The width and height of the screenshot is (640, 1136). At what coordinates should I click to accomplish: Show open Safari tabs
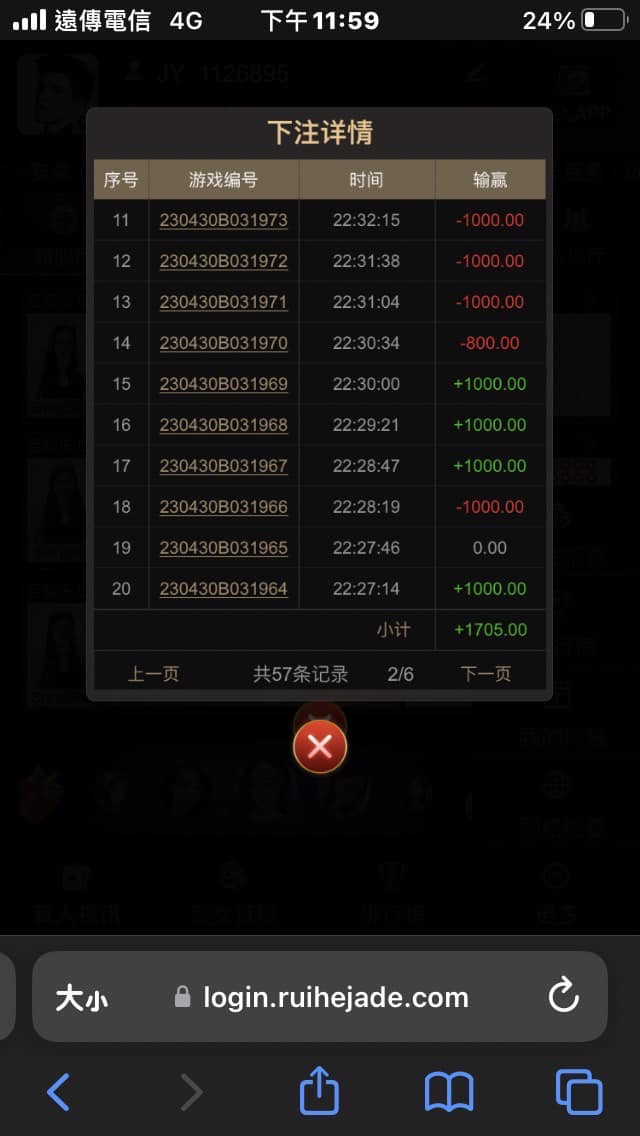pyautogui.click(x=579, y=1092)
